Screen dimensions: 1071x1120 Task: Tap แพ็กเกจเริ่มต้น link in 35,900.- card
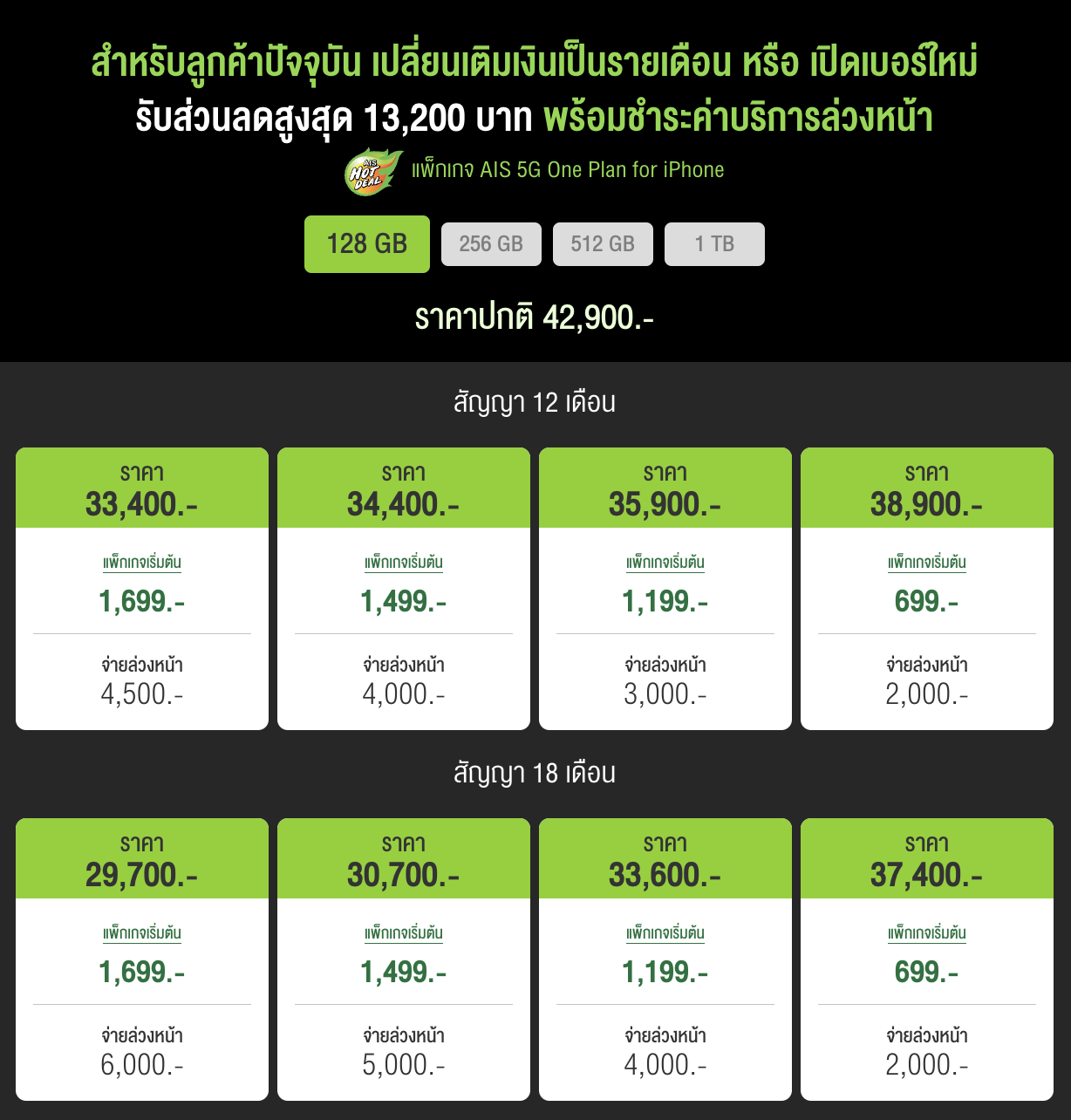[665, 563]
